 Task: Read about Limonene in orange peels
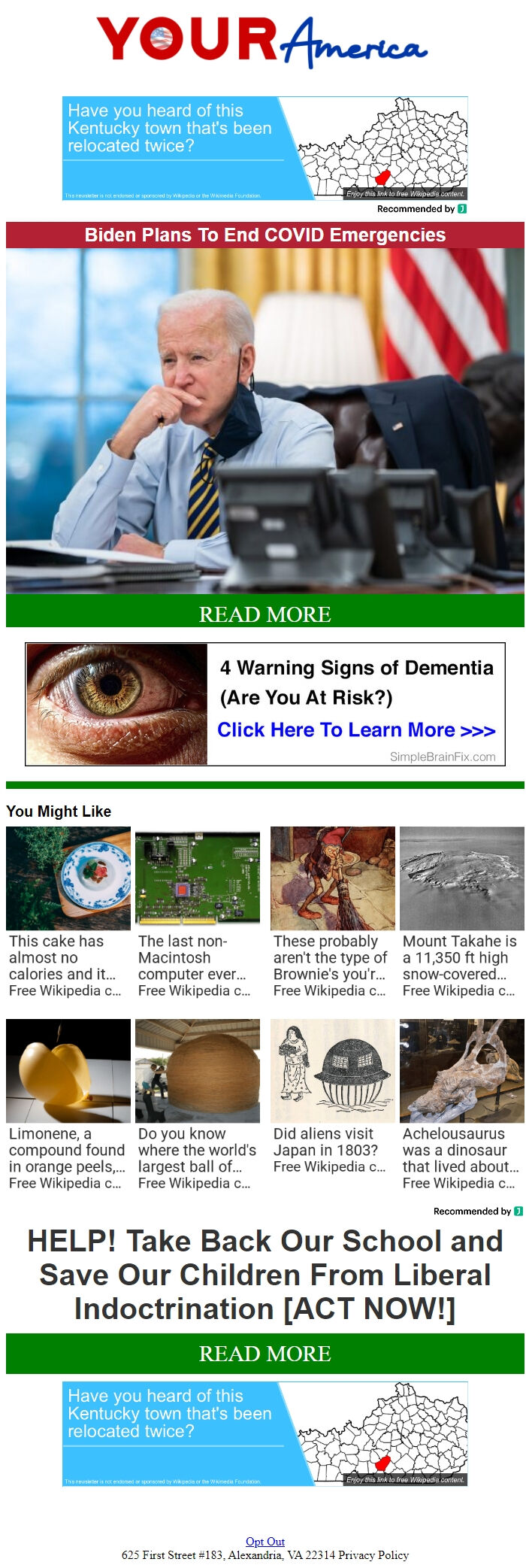(x=68, y=1104)
